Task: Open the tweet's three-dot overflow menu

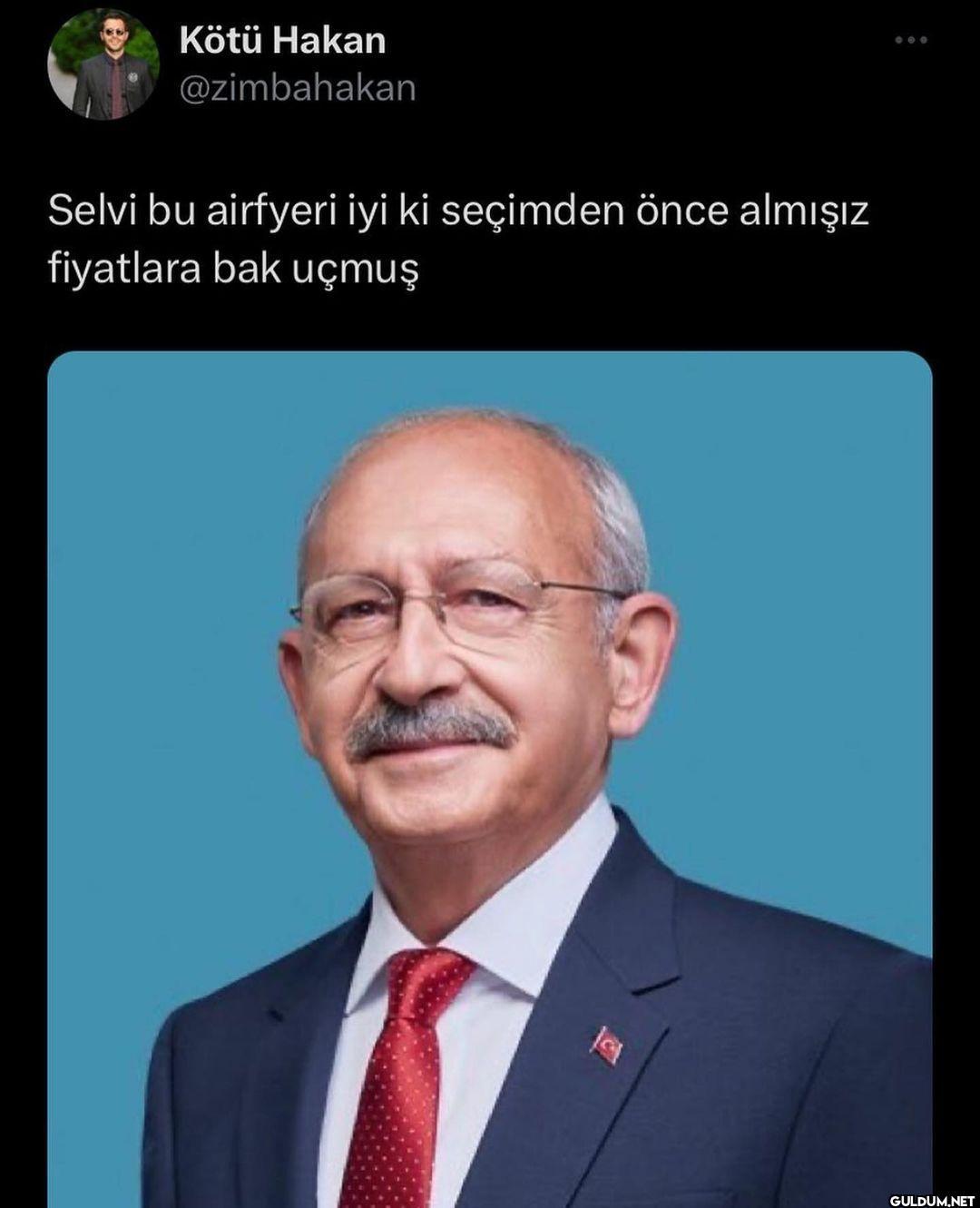Action: tap(910, 40)
